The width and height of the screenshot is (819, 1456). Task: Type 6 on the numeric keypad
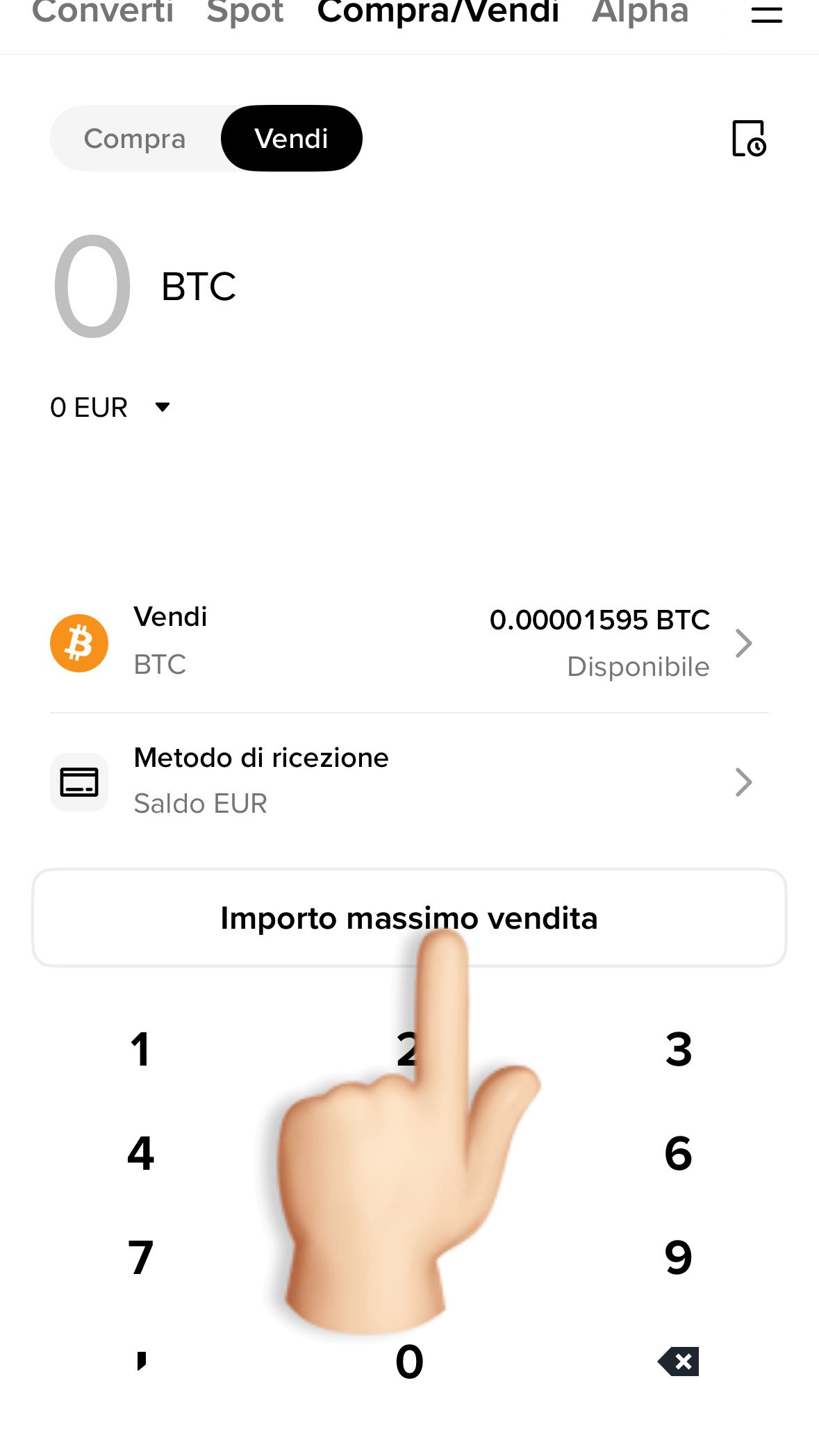tap(678, 1153)
